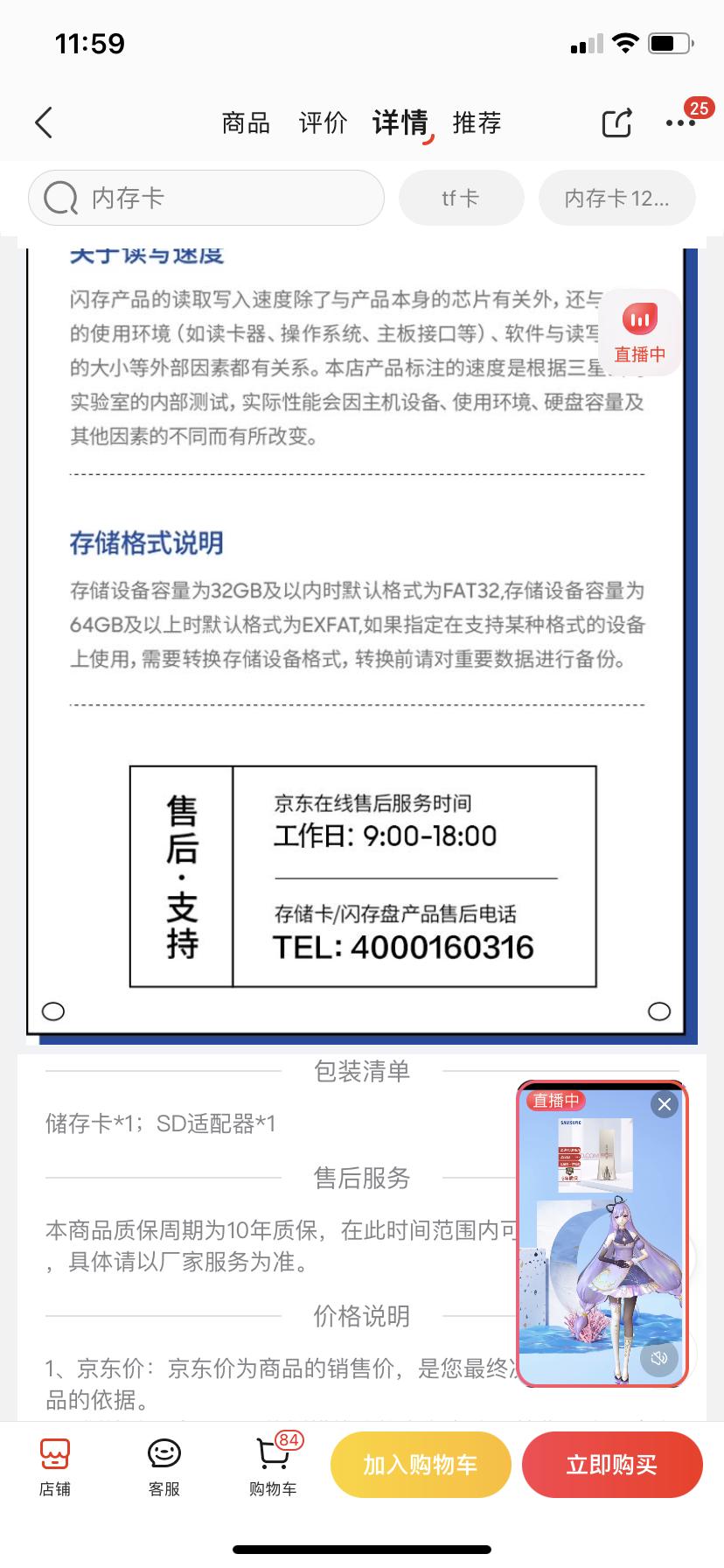
Task: Close the floating live stream window
Action: tap(665, 1103)
